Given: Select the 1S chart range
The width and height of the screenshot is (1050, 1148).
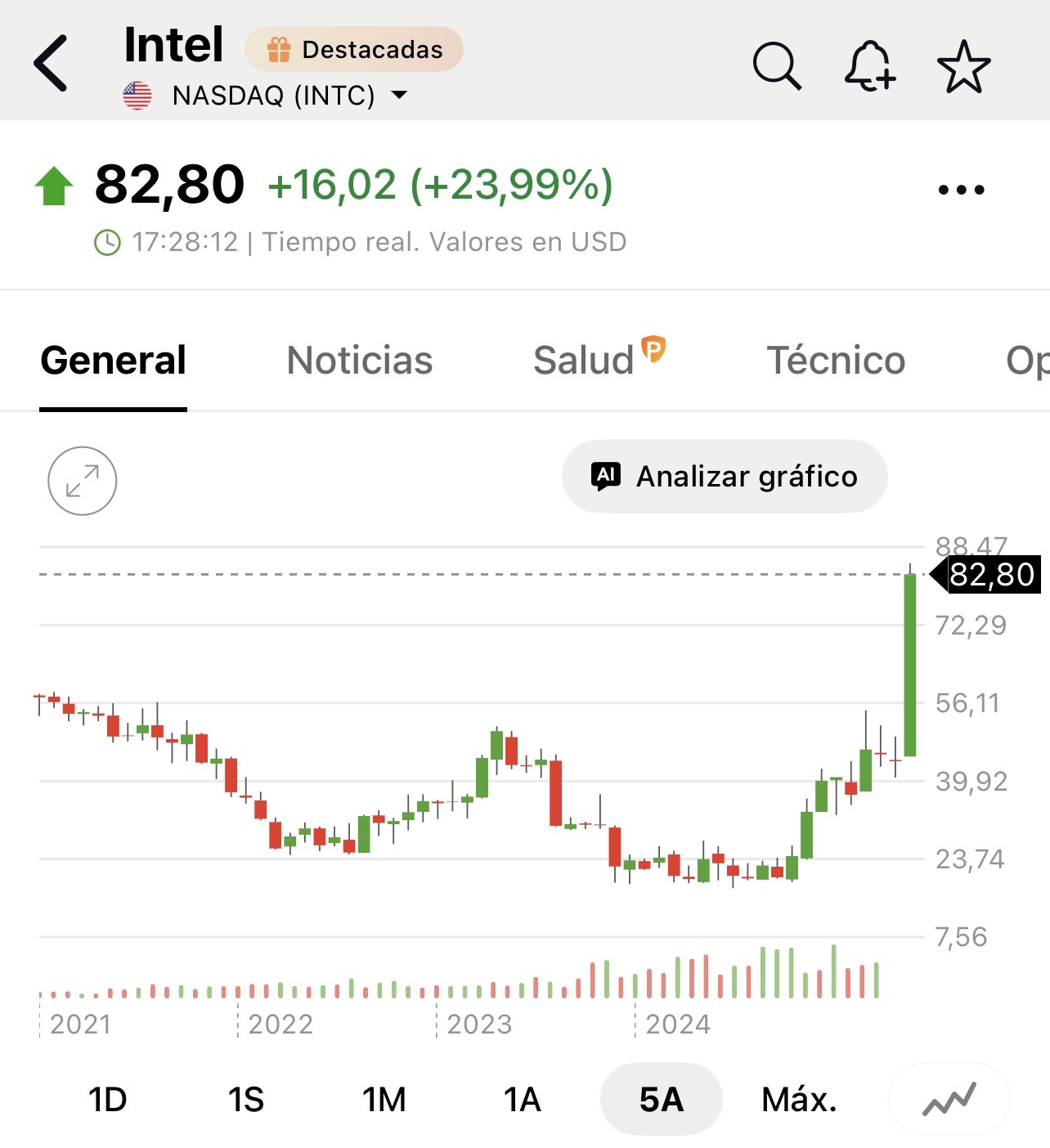Looking at the screenshot, I should (x=245, y=1100).
